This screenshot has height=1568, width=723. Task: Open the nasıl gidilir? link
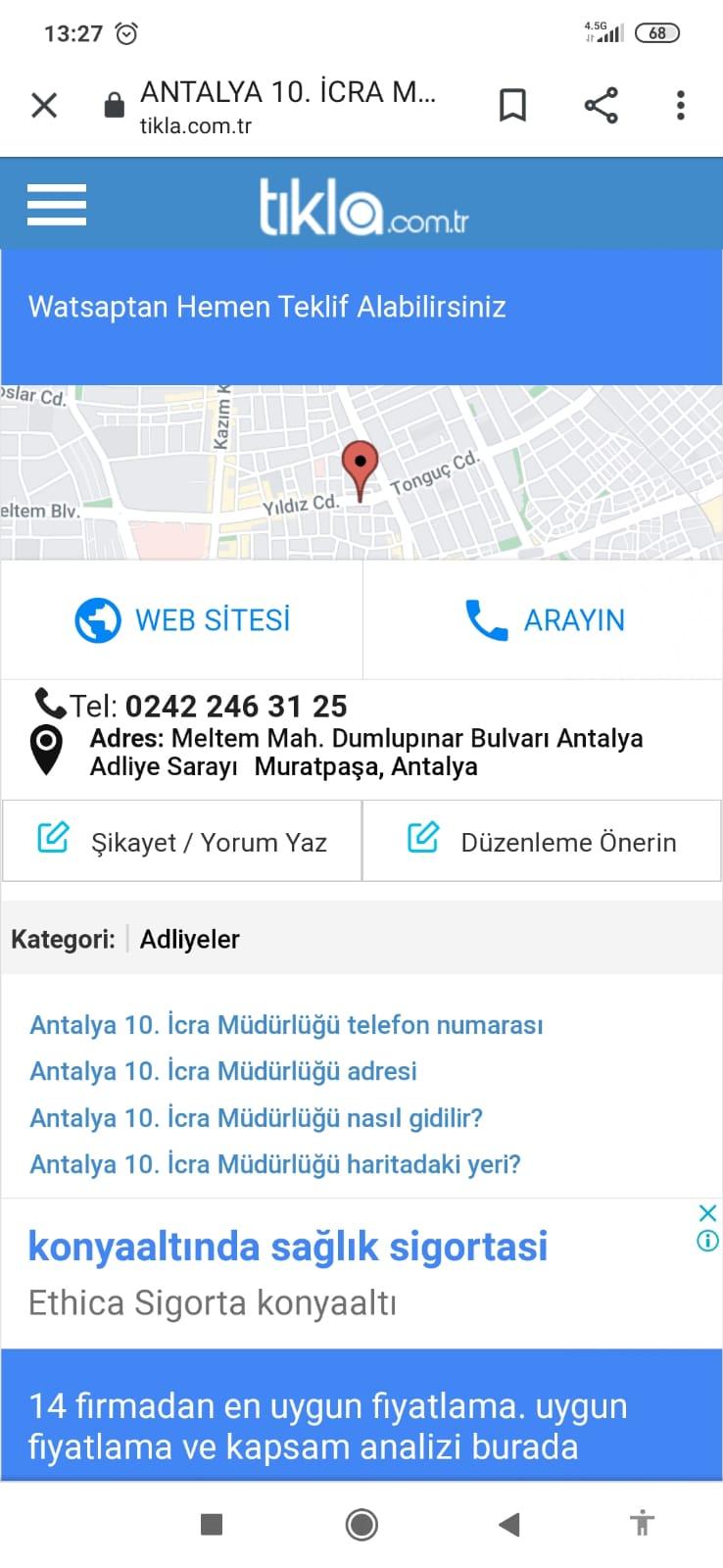pyautogui.click(x=256, y=1117)
